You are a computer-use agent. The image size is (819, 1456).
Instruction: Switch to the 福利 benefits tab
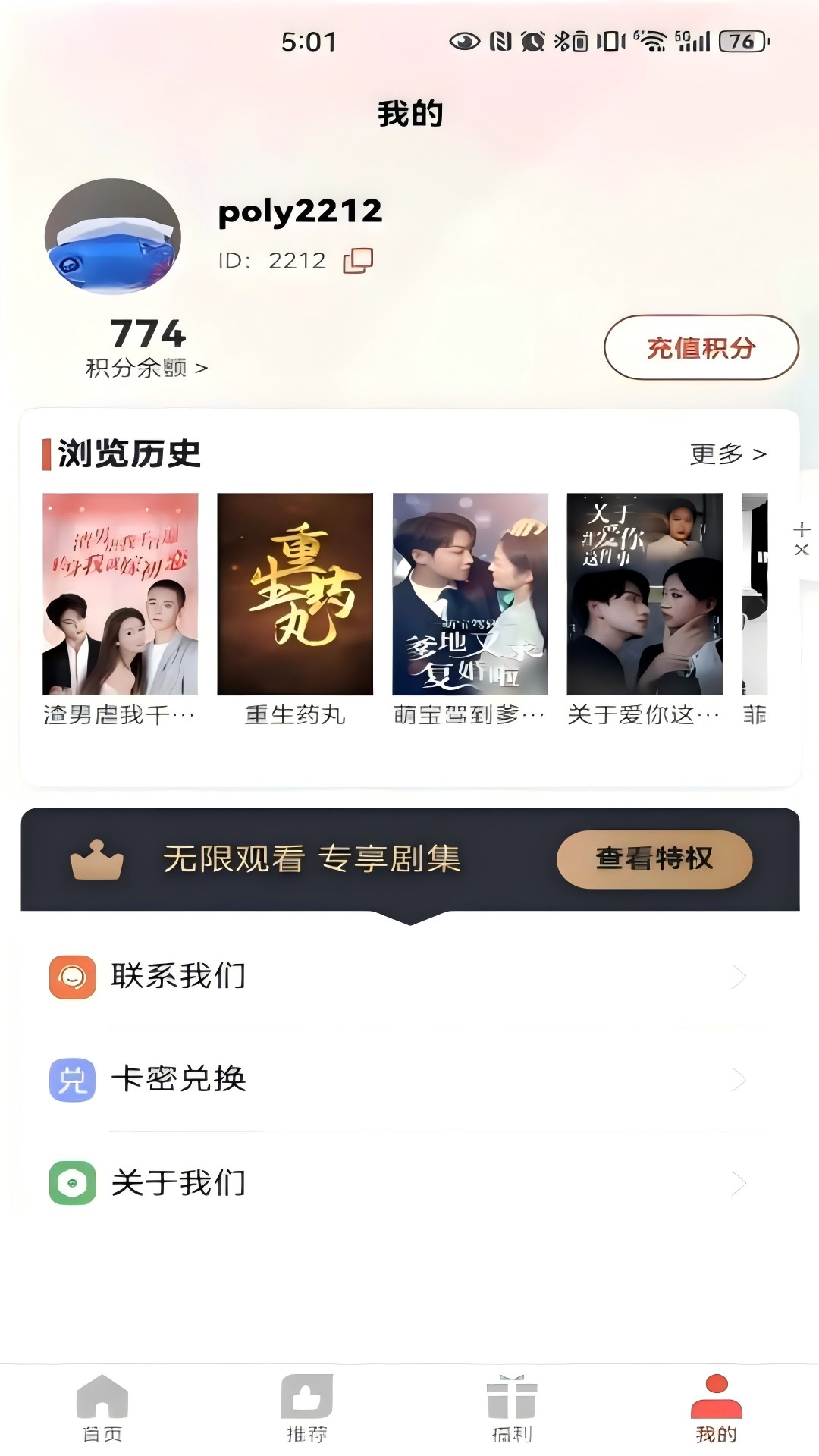(x=512, y=1407)
